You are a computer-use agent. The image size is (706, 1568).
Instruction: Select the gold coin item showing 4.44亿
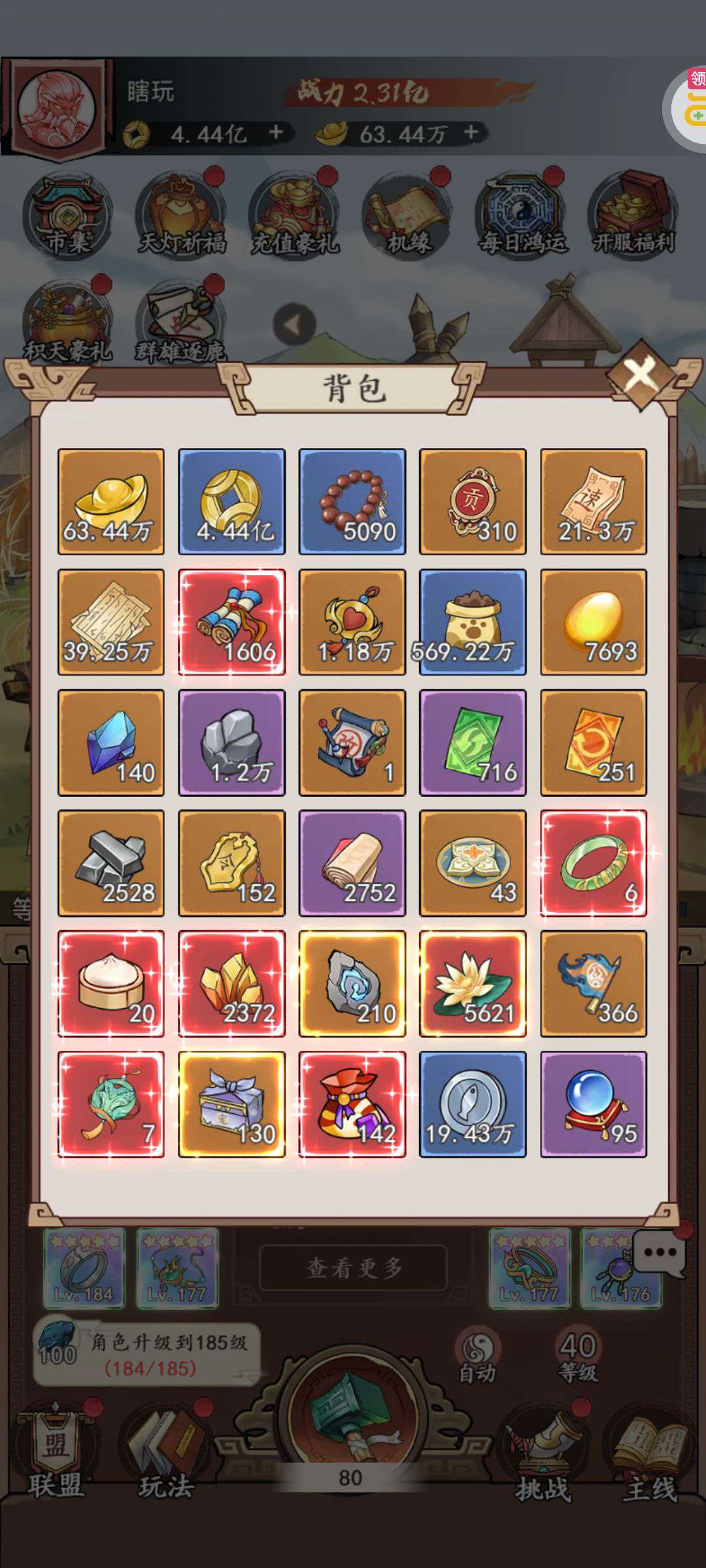(232, 502)
